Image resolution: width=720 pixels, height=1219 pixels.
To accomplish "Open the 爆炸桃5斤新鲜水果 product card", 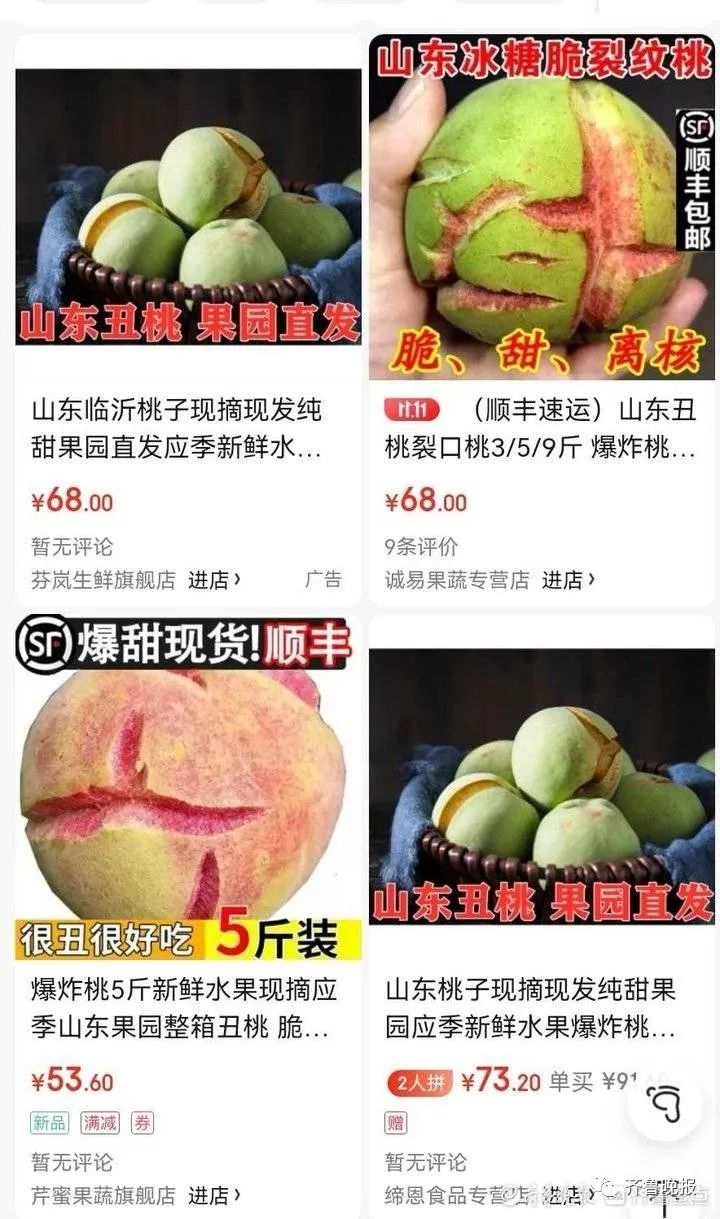I will (188, 1008).
